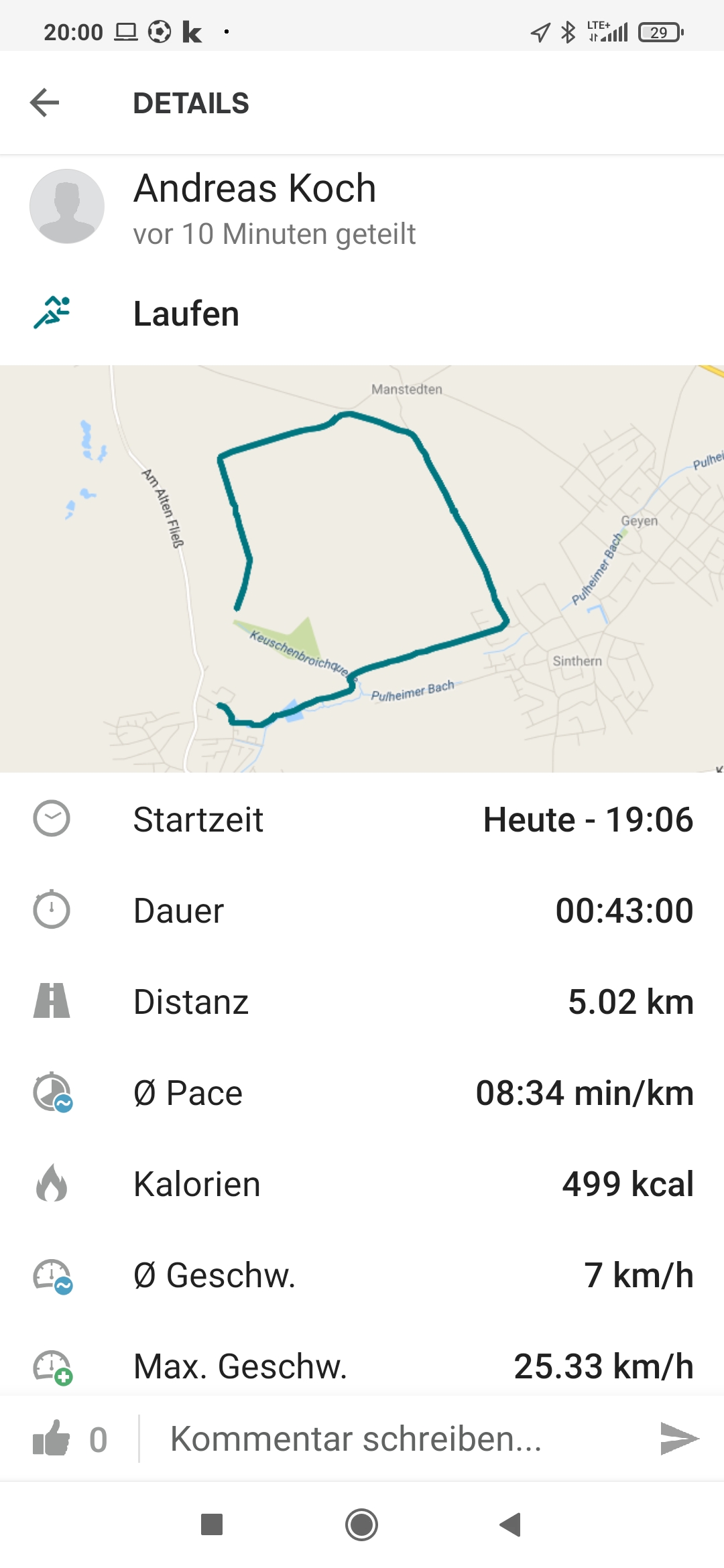Send the comment with the arrow icon
724x1568 pixels.
pos(679,1439)
